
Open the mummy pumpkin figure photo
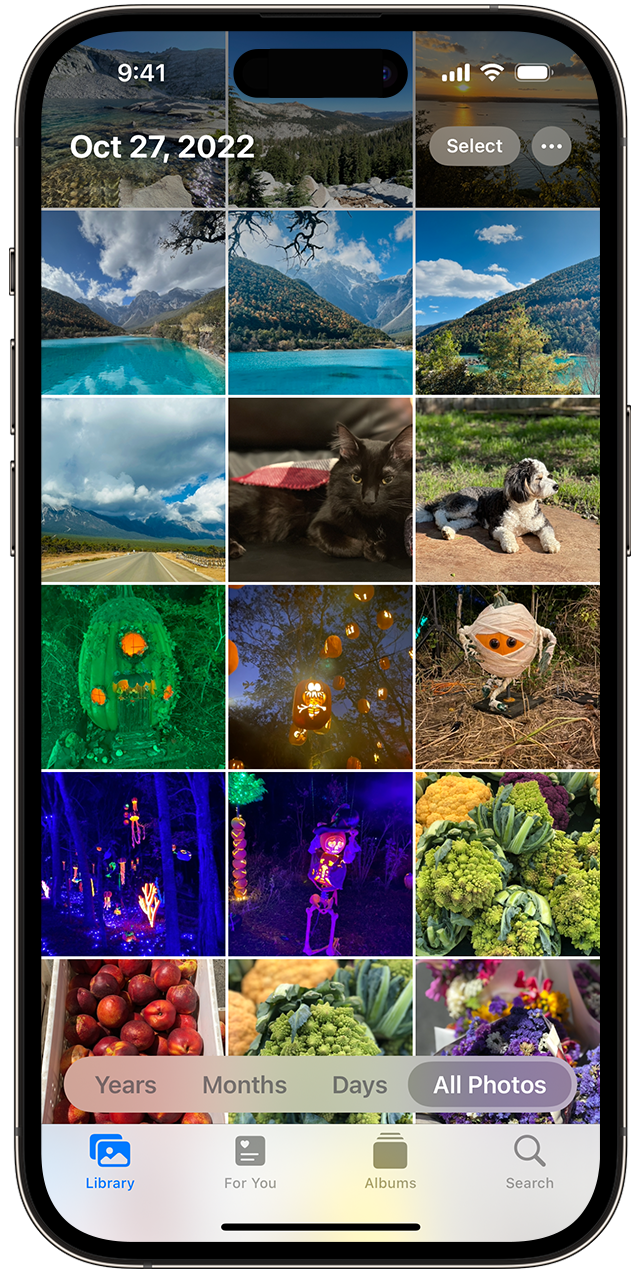(x=507, y=677)
